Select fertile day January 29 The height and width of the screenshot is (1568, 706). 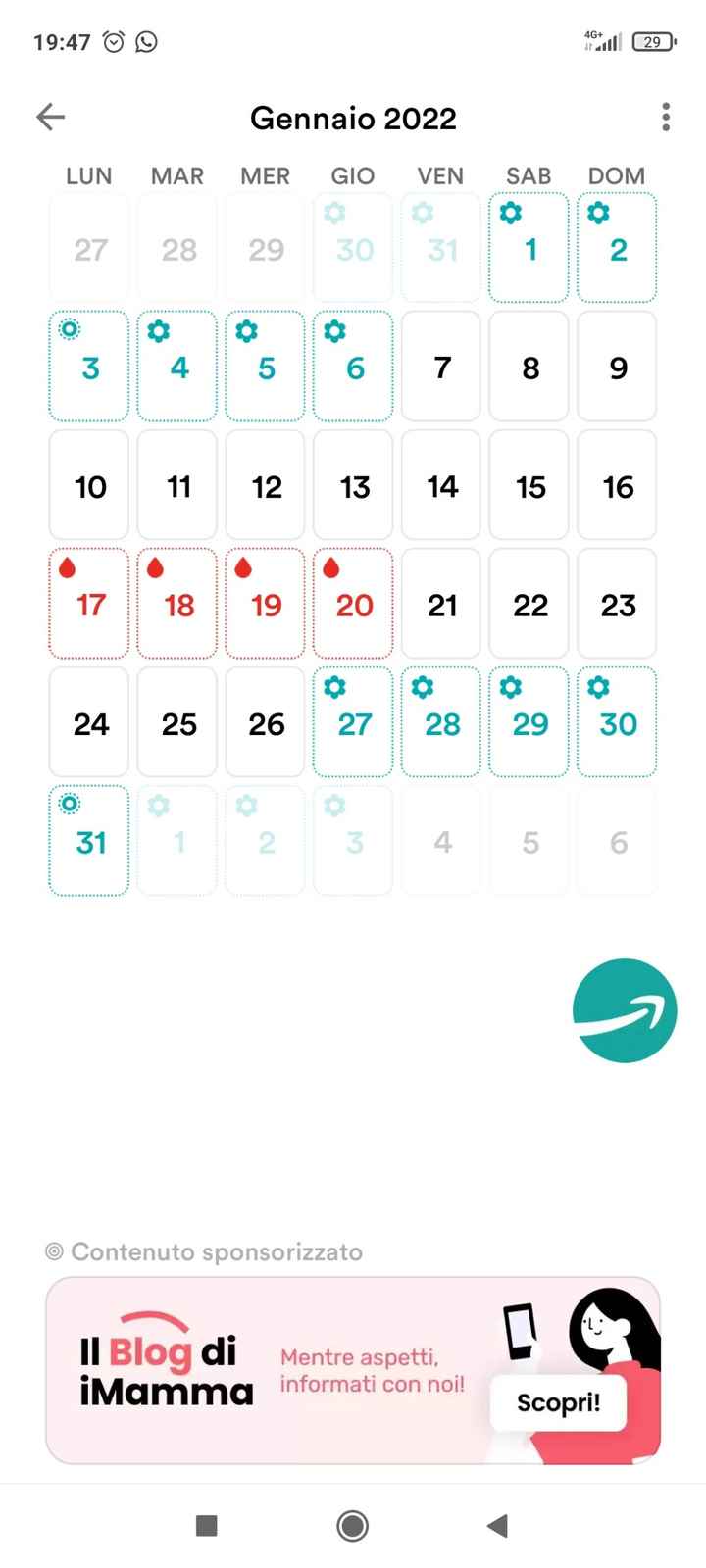pyautogui.click(x=529, y=723)
